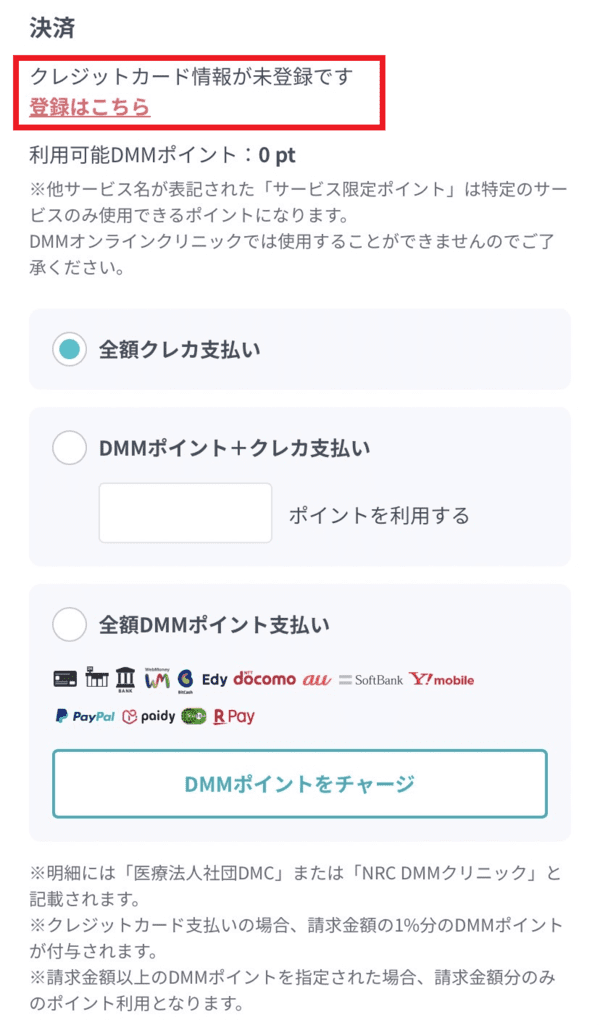Select 全額DMMポイント支払い option
Screen dimensions: 600x1025
click(x=69, y=625)
